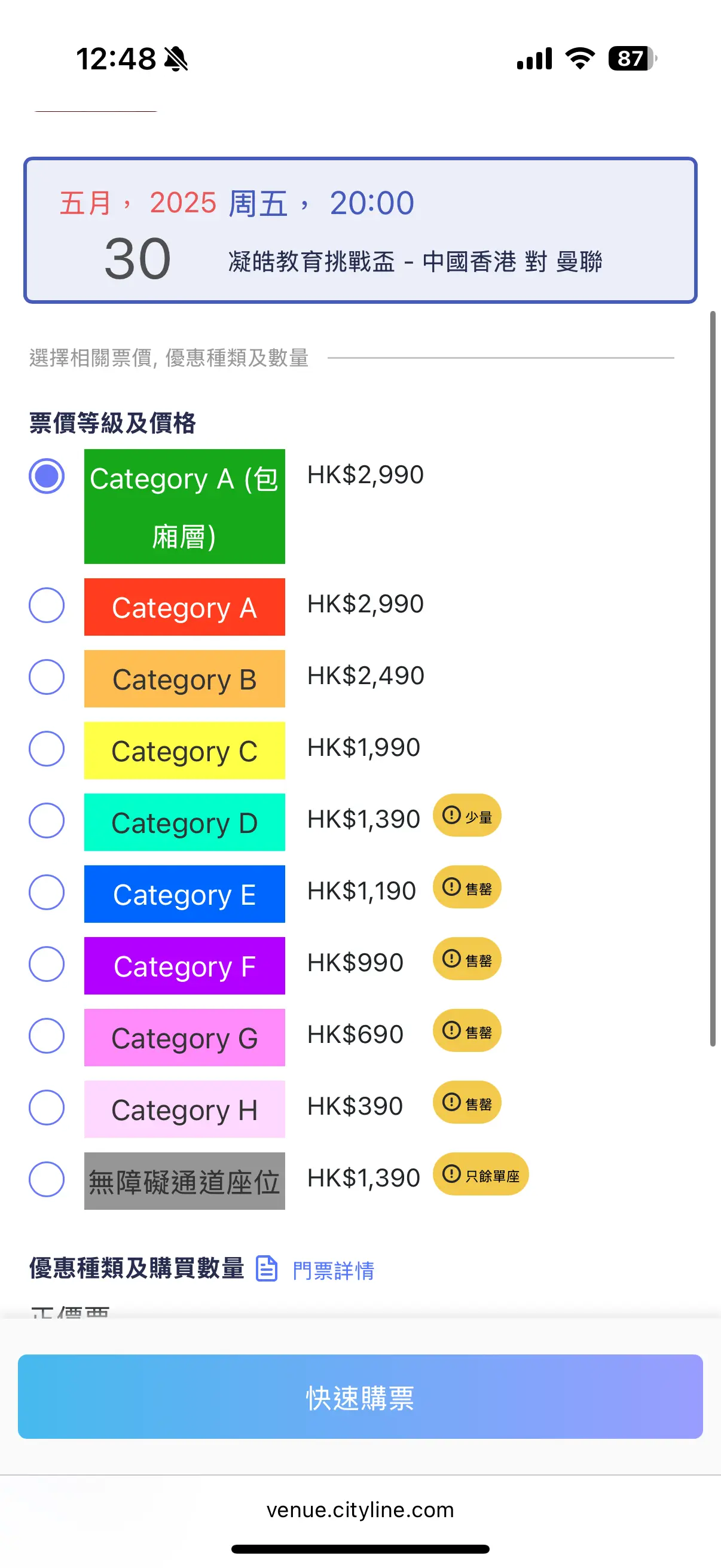The width and height of the screenshot is (721, 1568).
Task: Pick Category C priced HK$1,990
Action: [x=47, y=749]
